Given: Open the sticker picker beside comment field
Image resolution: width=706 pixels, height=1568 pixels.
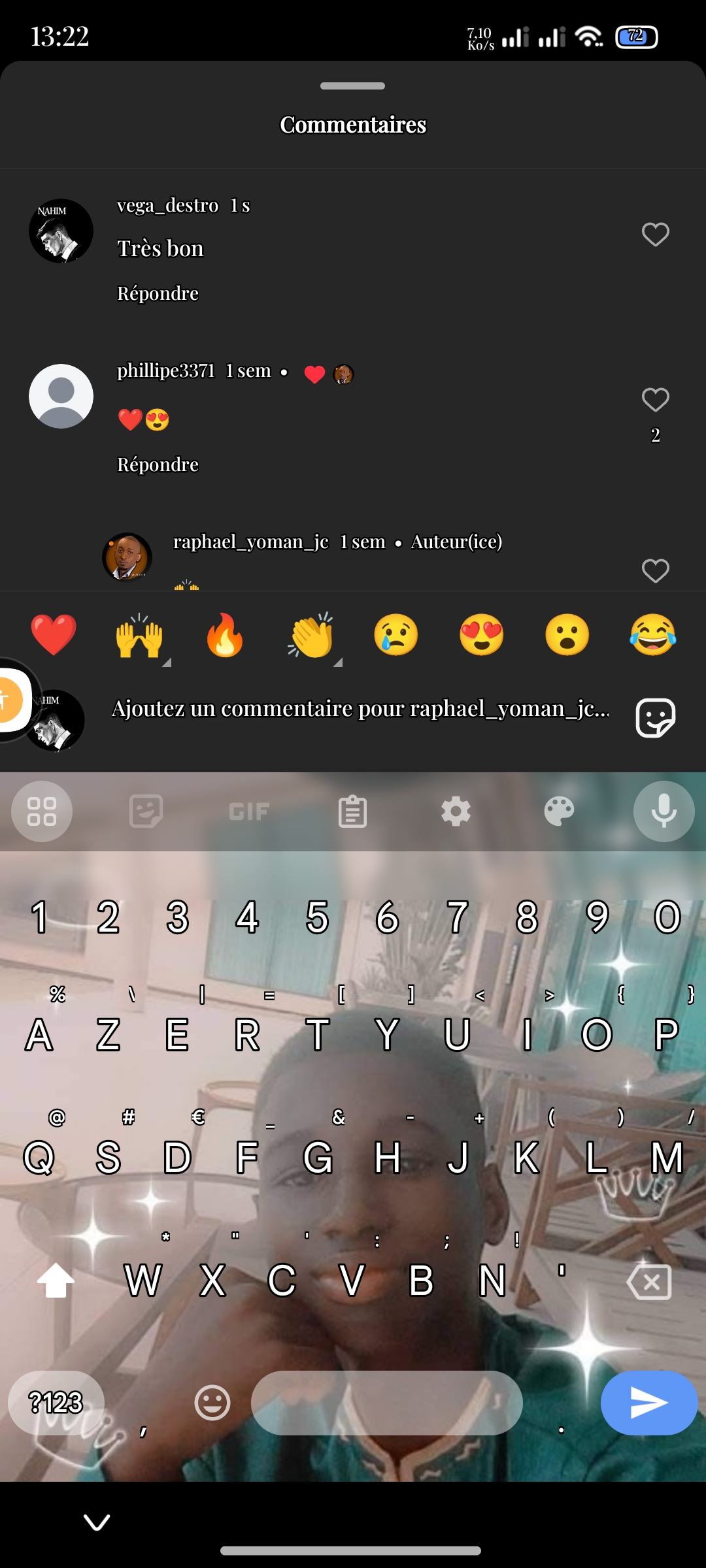Looking at the screenshot, I should coord(656,718).
